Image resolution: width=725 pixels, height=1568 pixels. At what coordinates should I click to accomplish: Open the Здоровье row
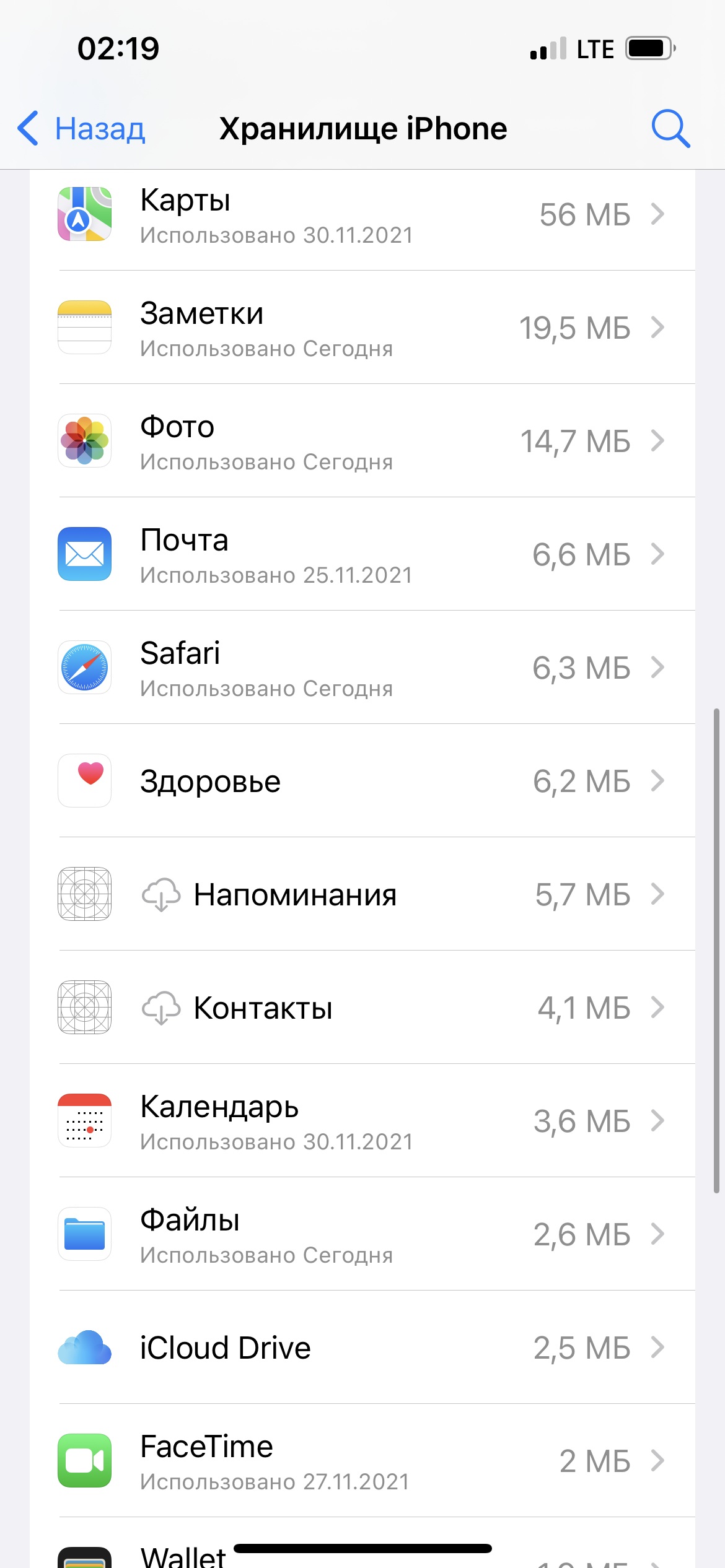(362, 782)
